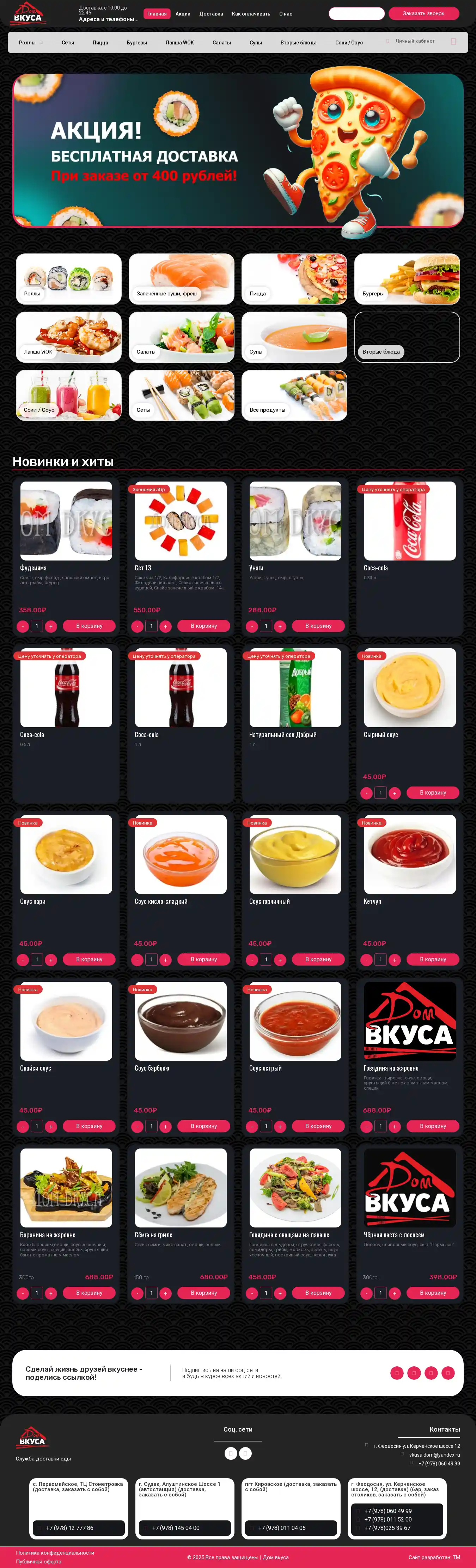476x1568 pixels.
Task: Increase the quantity of Сет 13
Action: [x=166, y=626]
